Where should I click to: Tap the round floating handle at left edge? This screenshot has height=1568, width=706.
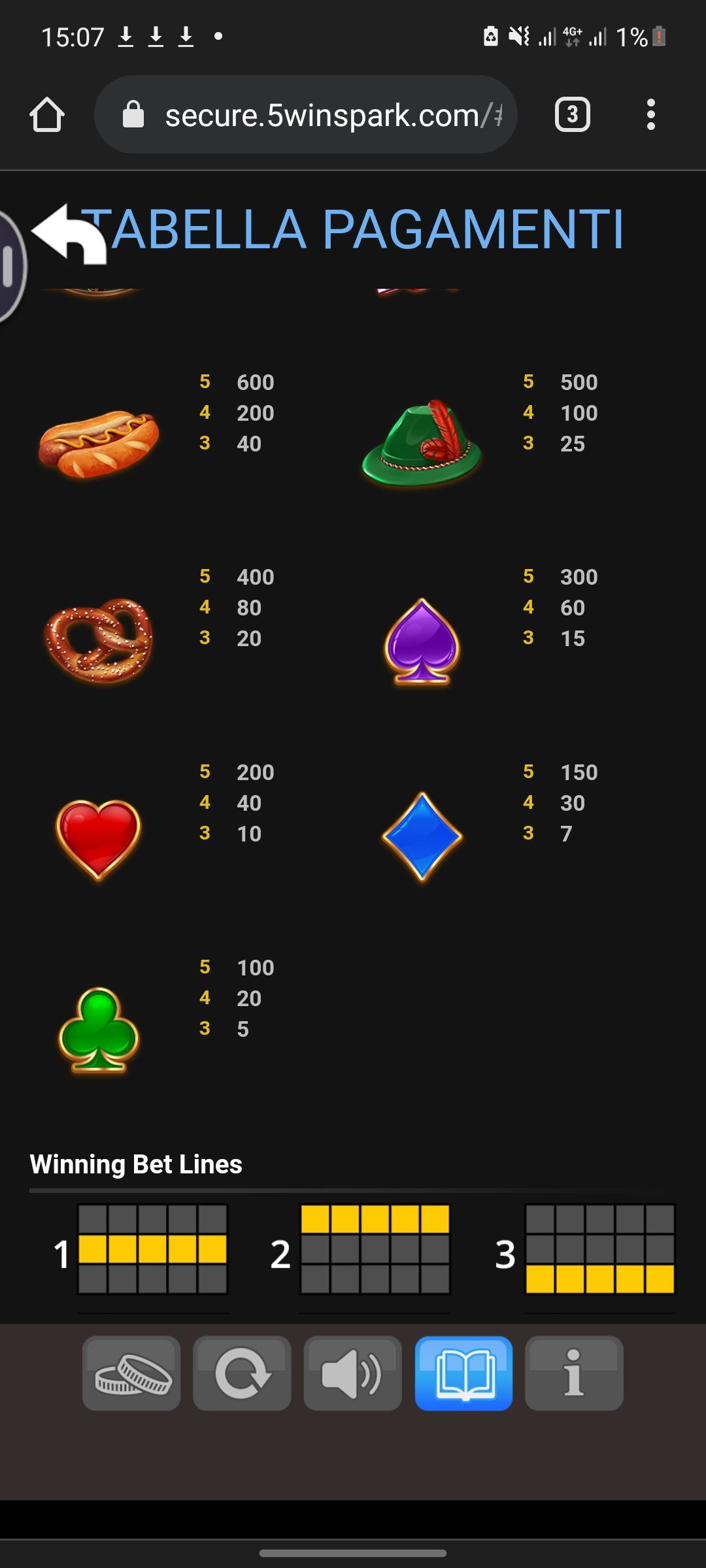tap(9, 267)
